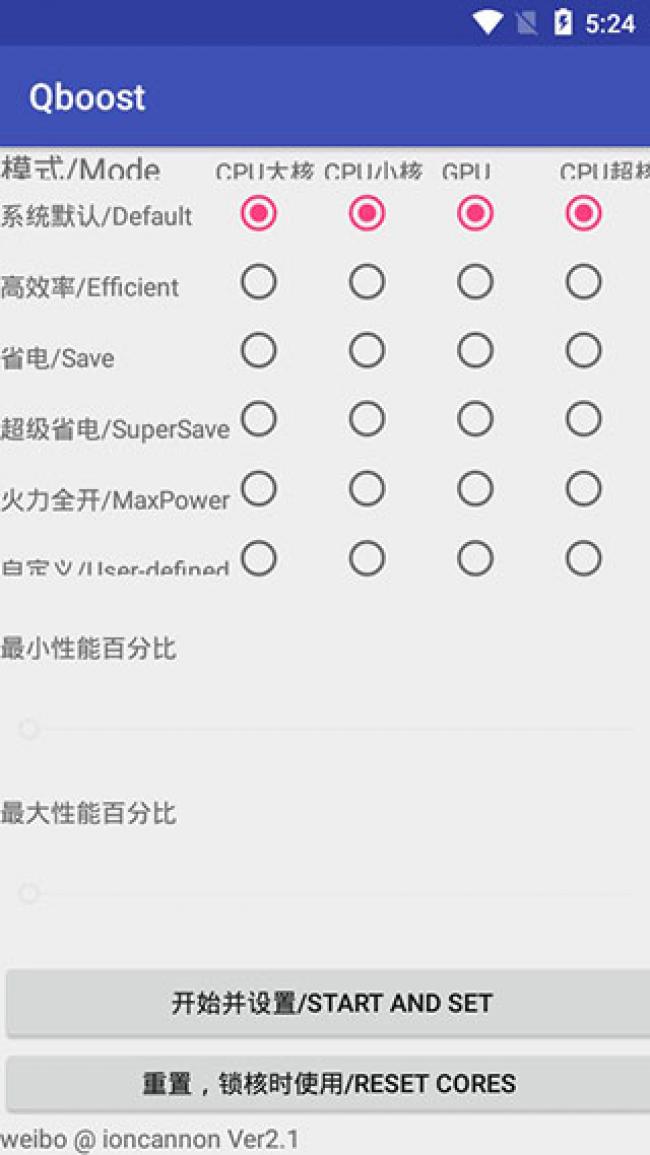The height and width of the screenshot is (1155, 650).
Task: Select Efficient for CPU大核
Action: (x=259, y=283)
